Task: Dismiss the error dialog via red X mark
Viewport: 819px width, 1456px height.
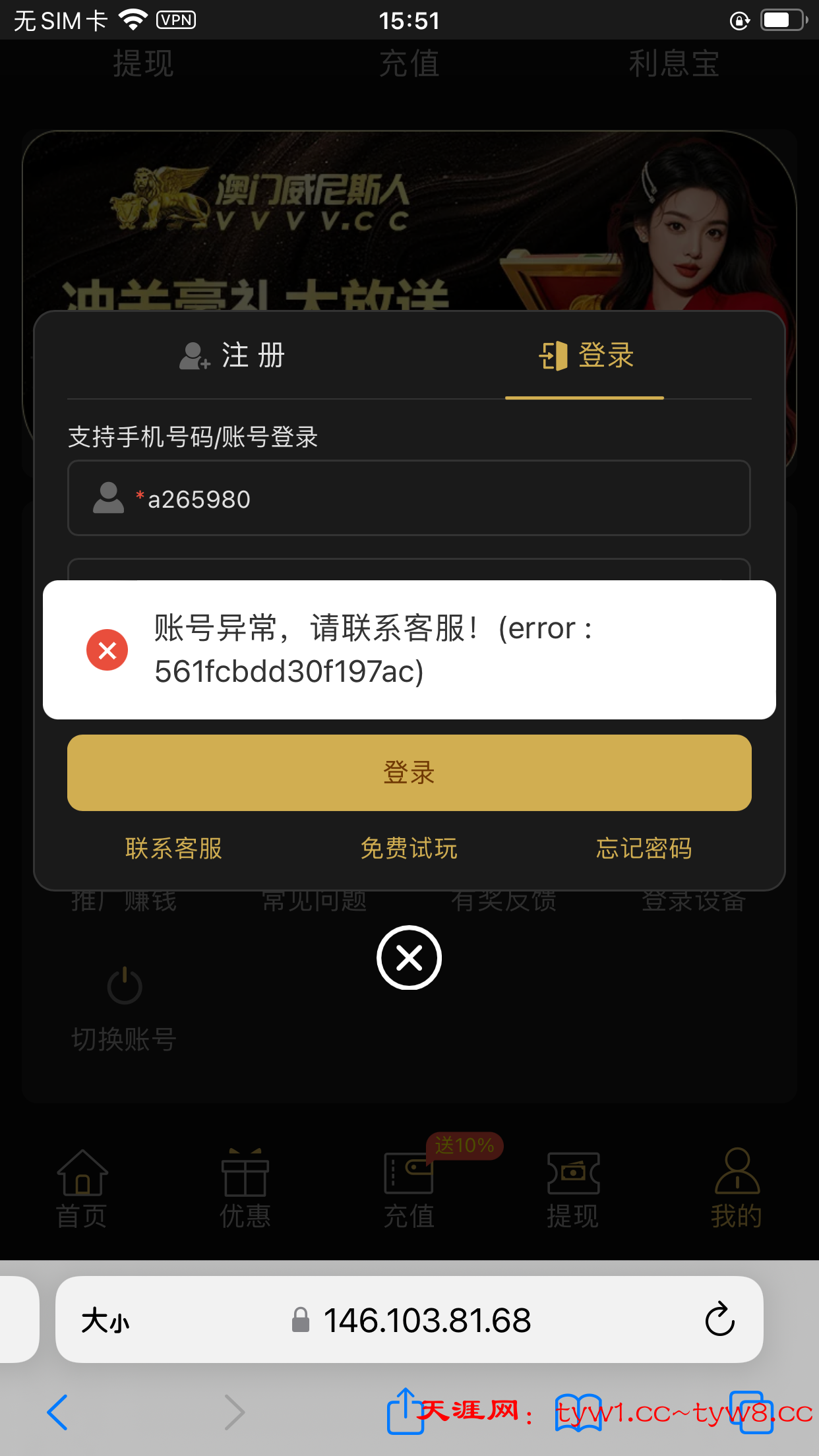Action: click(x=107, y=650)
